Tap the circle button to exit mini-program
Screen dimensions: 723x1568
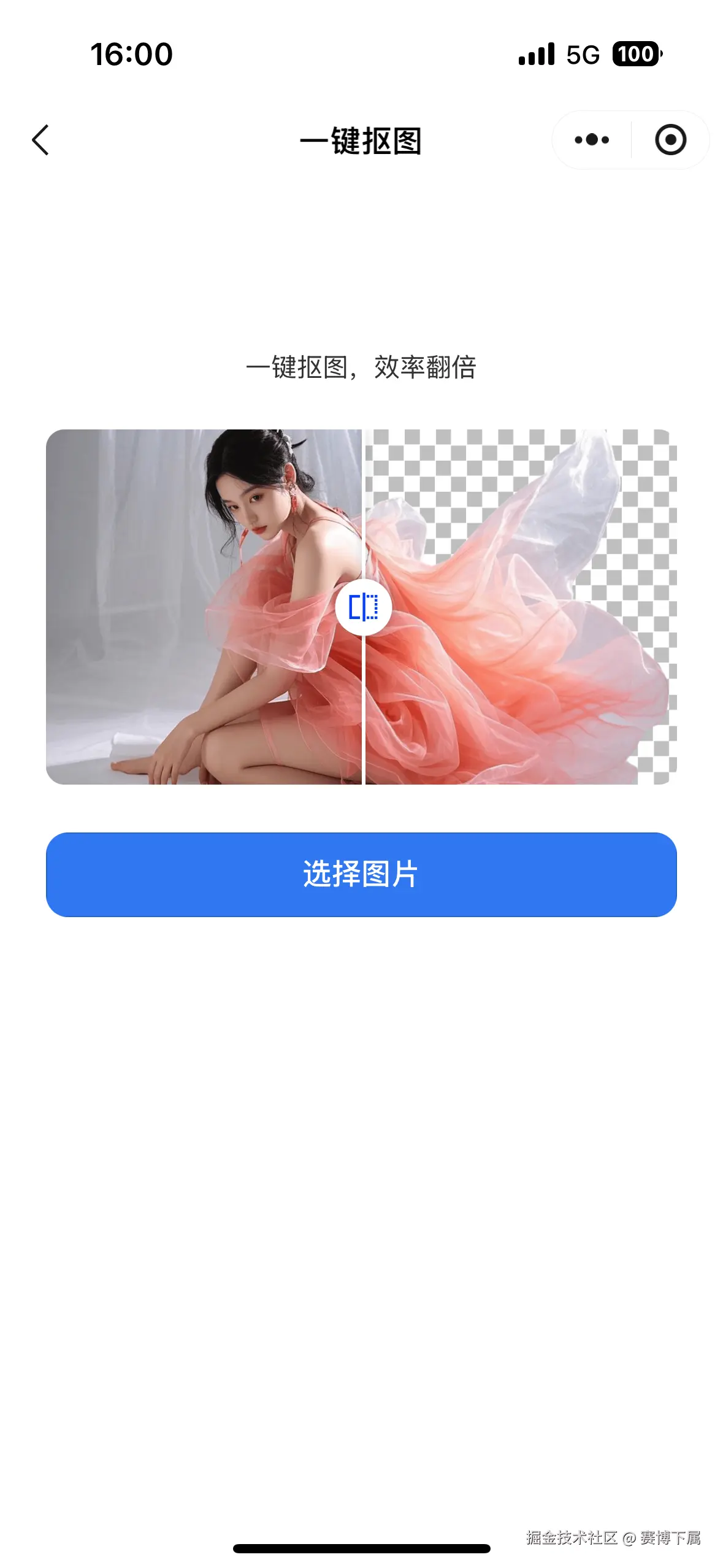tap(670, 140)
